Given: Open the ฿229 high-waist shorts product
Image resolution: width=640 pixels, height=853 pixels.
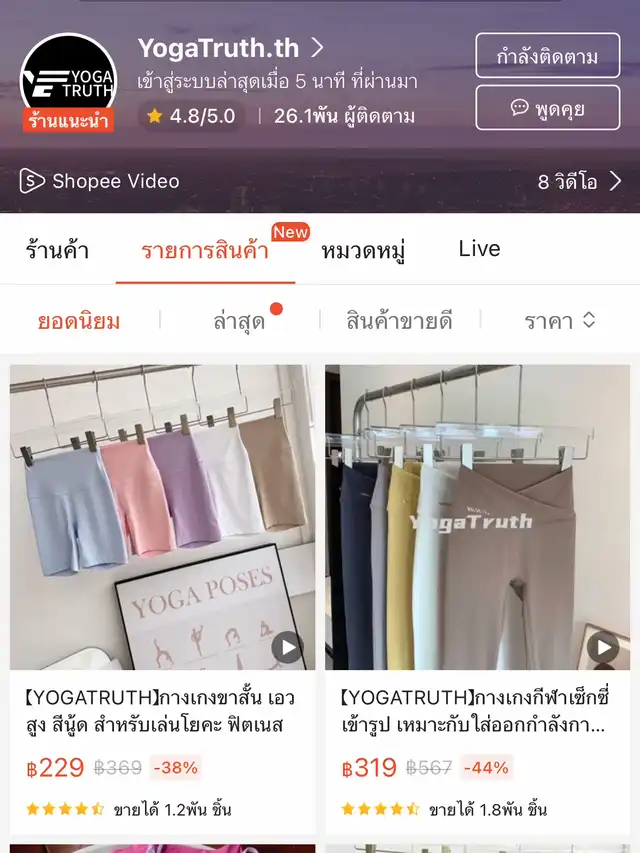Looking at the screenshot, I should pyautogui.click(x=162, y=710).
